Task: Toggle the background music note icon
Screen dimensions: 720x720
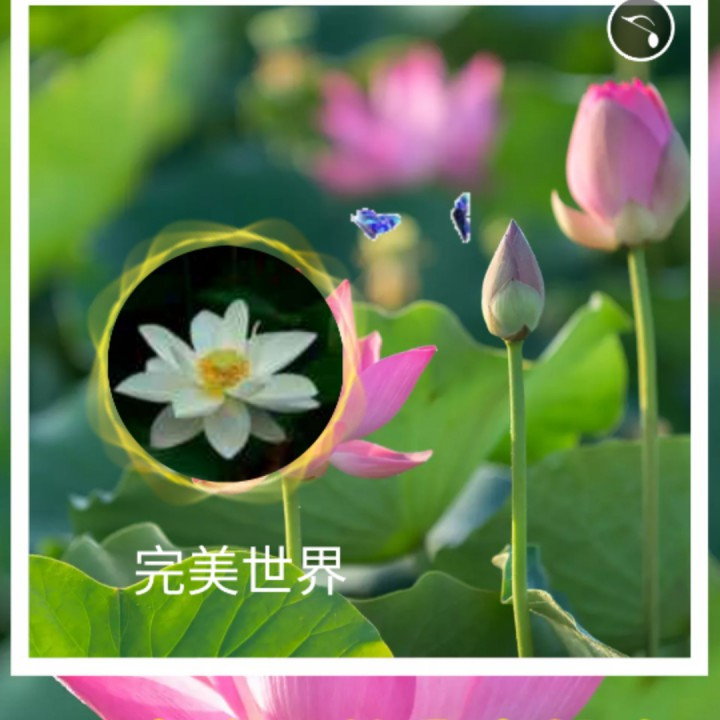Action: 641,29
